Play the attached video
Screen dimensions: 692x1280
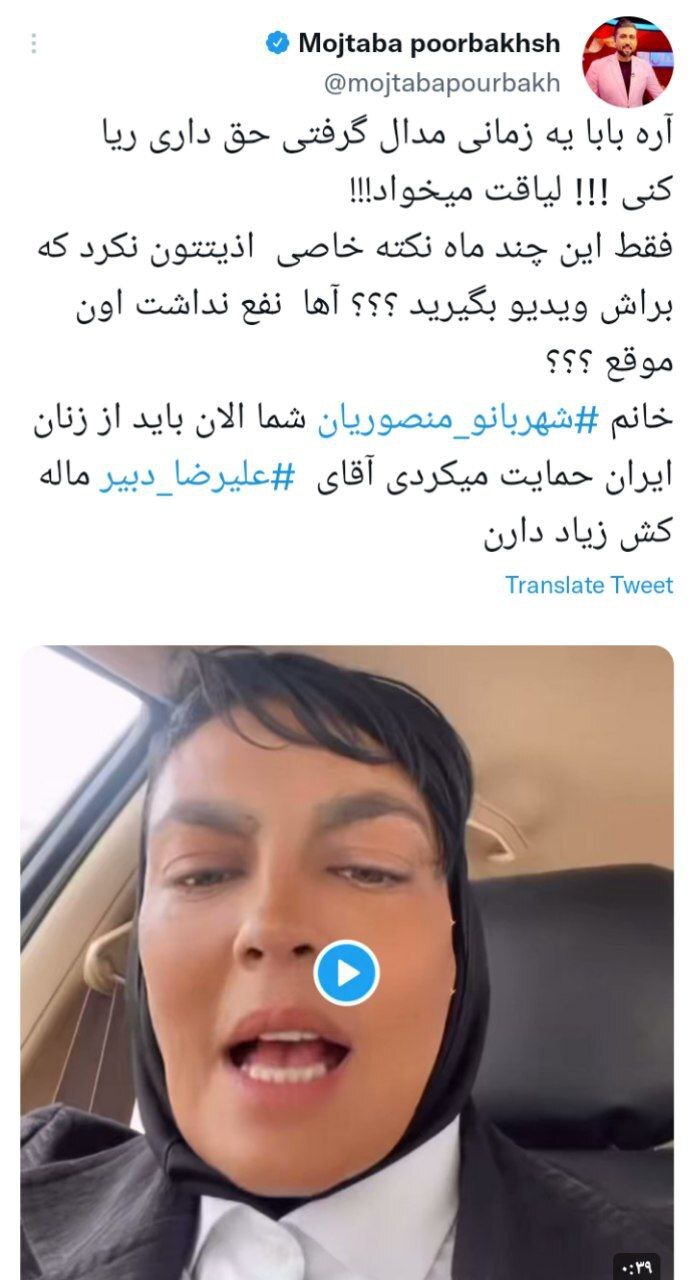pyautogui.click(x=346, y=973)
